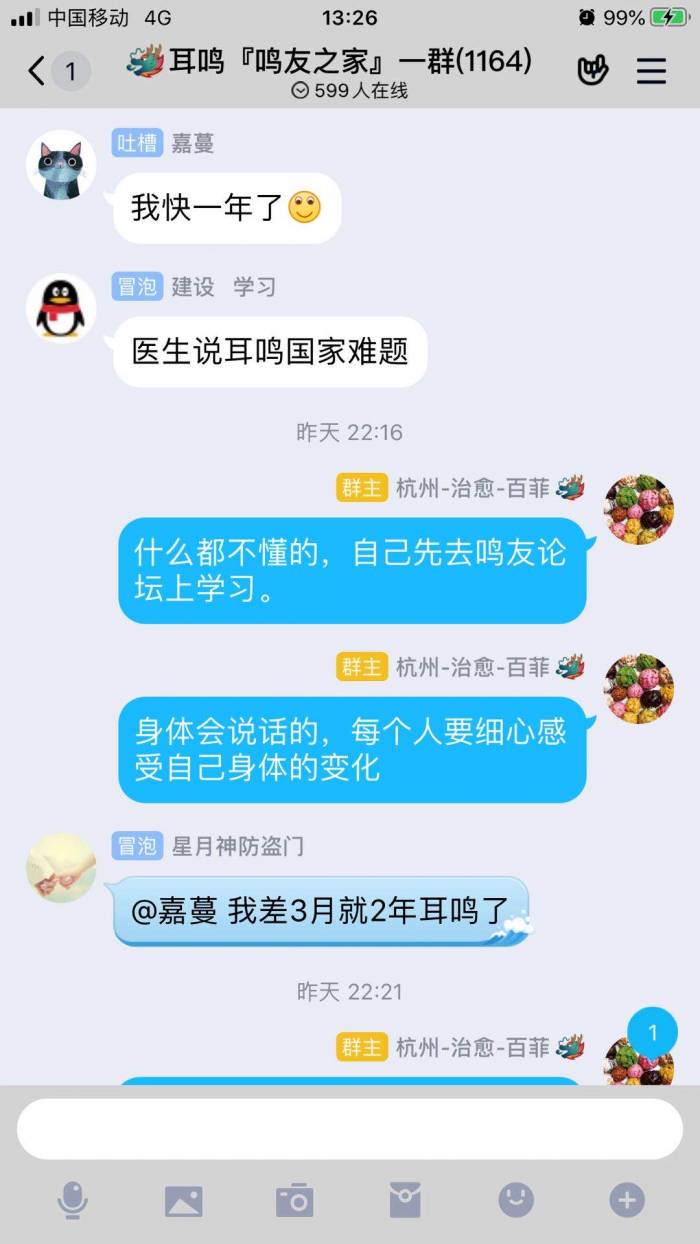Open 星月神防盗门's avatar profile

tap(61, 867)
